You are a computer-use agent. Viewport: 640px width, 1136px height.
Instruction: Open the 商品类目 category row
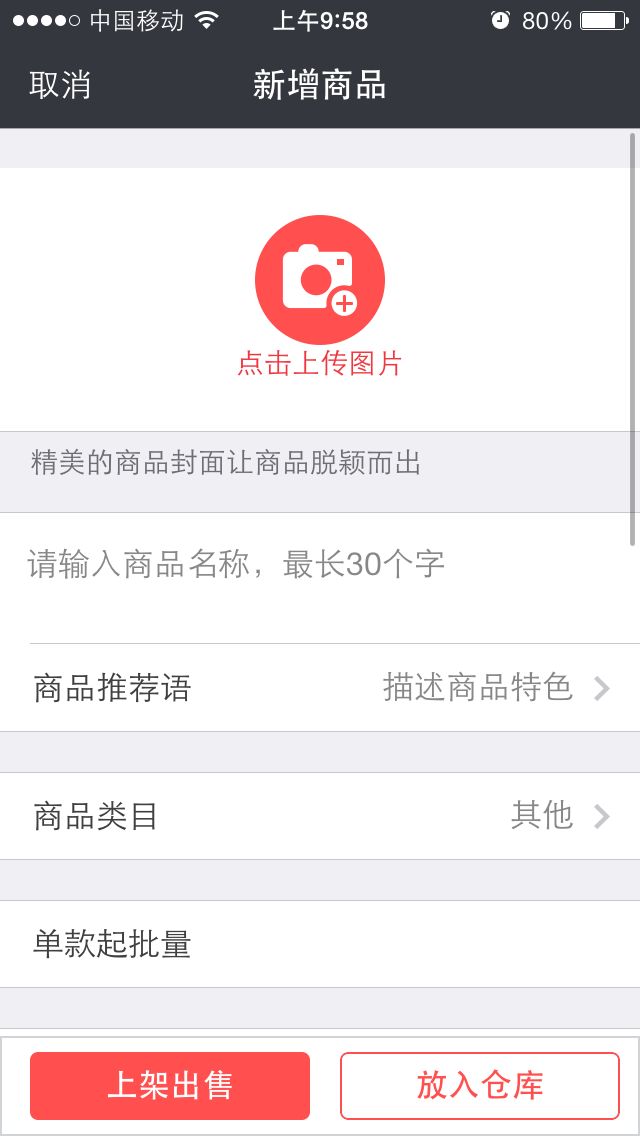(320, 816)
